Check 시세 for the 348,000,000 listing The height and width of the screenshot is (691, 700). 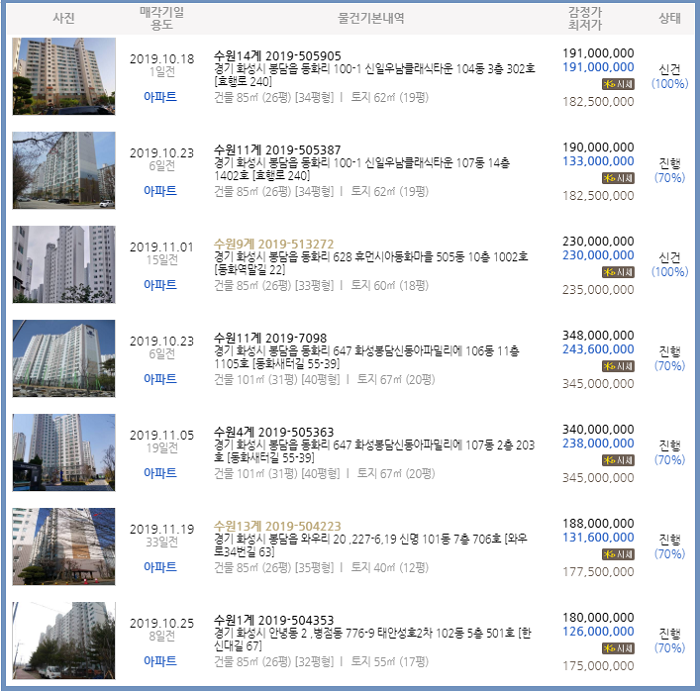(x=618, y=366)
